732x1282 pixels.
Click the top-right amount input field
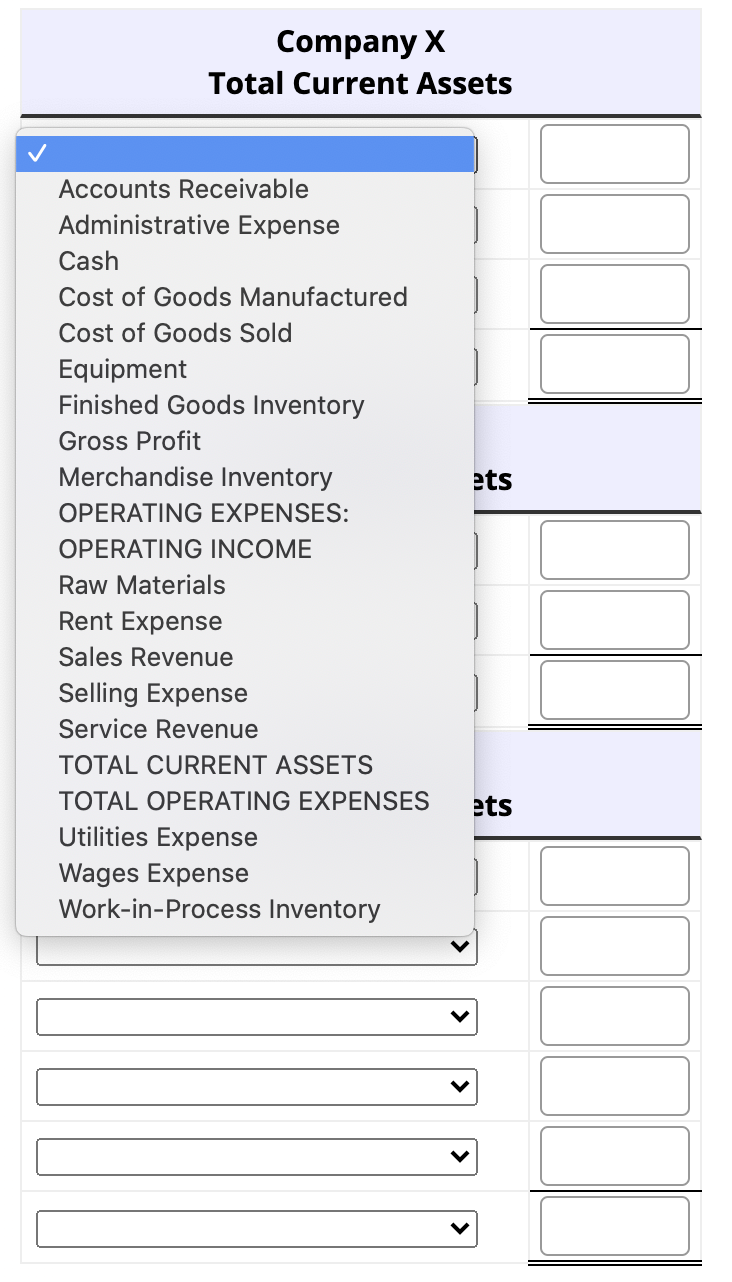[614, 153]
